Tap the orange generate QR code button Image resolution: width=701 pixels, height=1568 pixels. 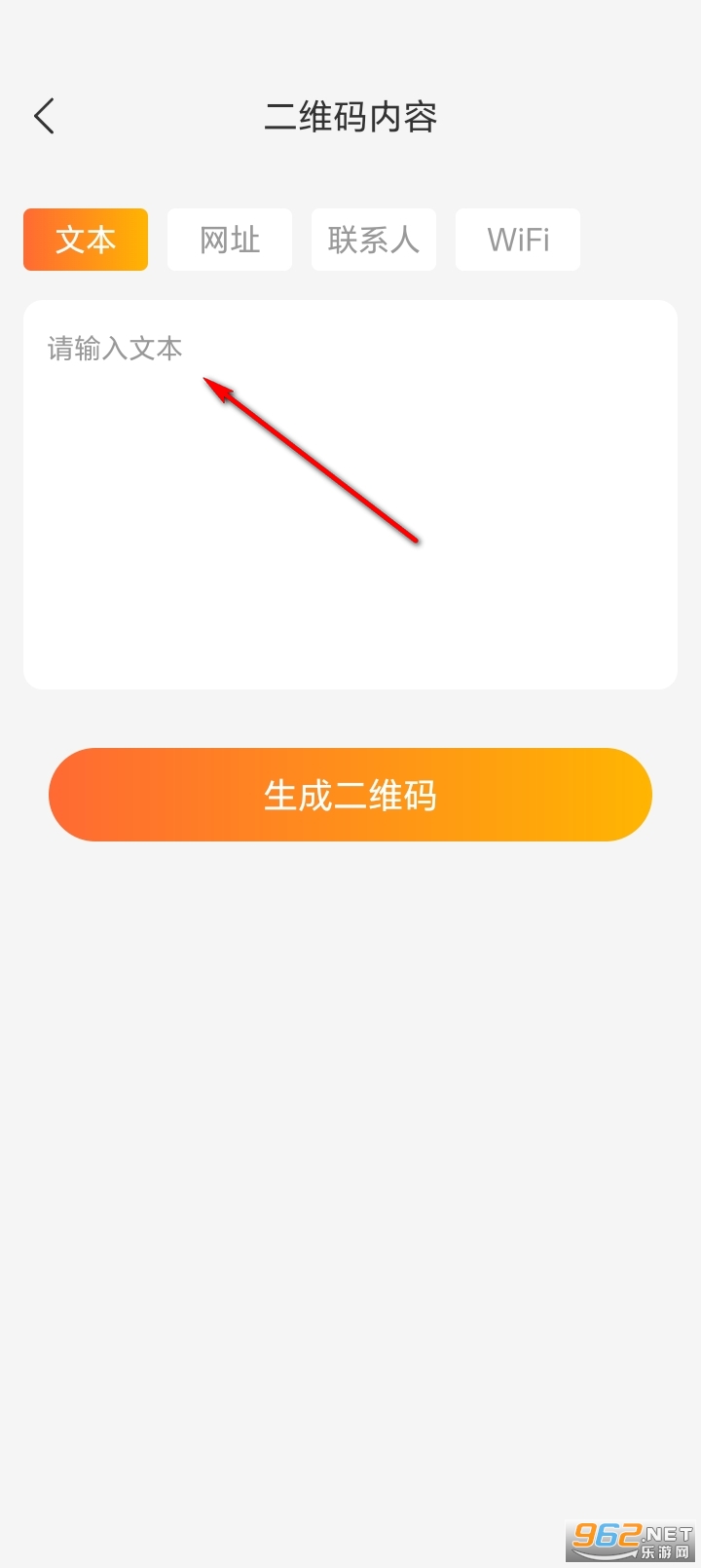350,795
